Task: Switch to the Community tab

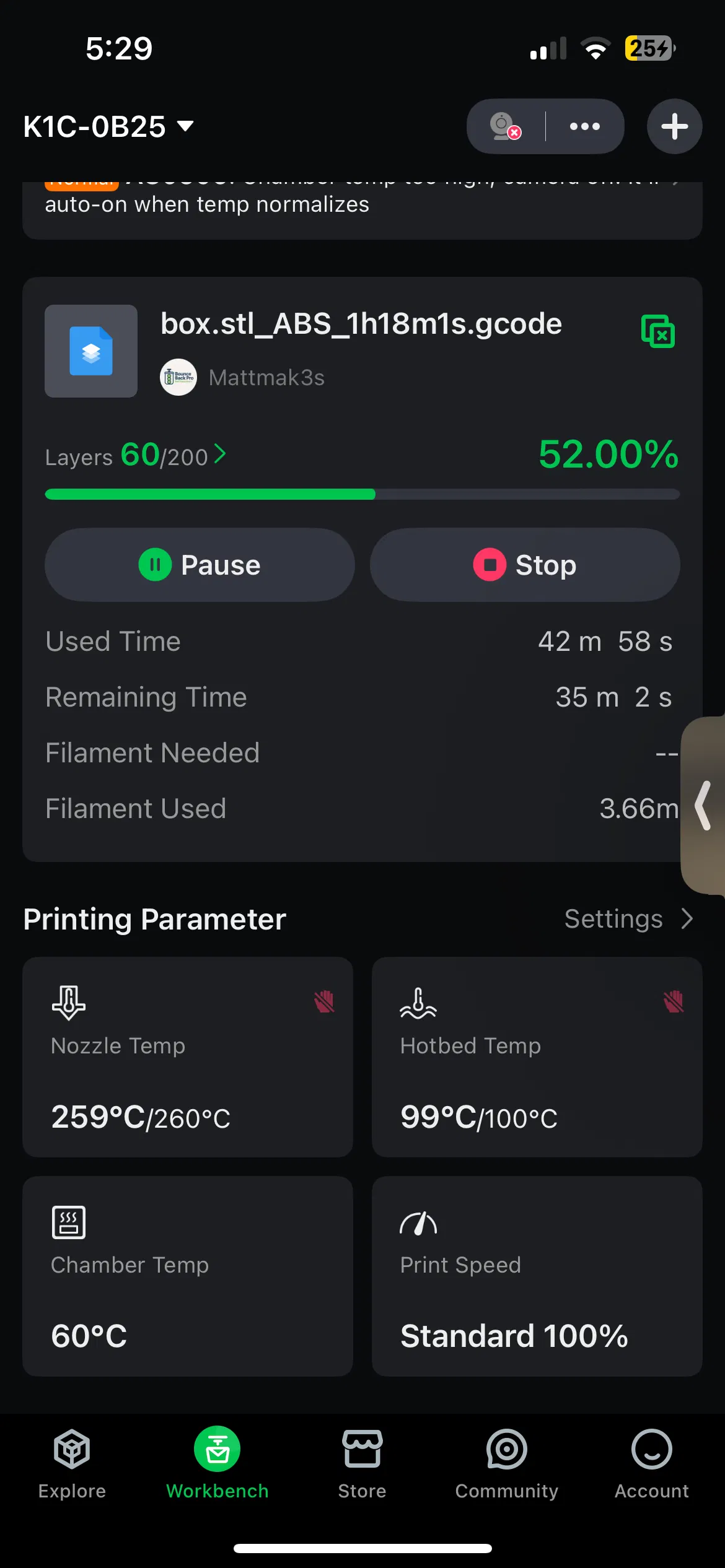Action: click(506, 1464)
